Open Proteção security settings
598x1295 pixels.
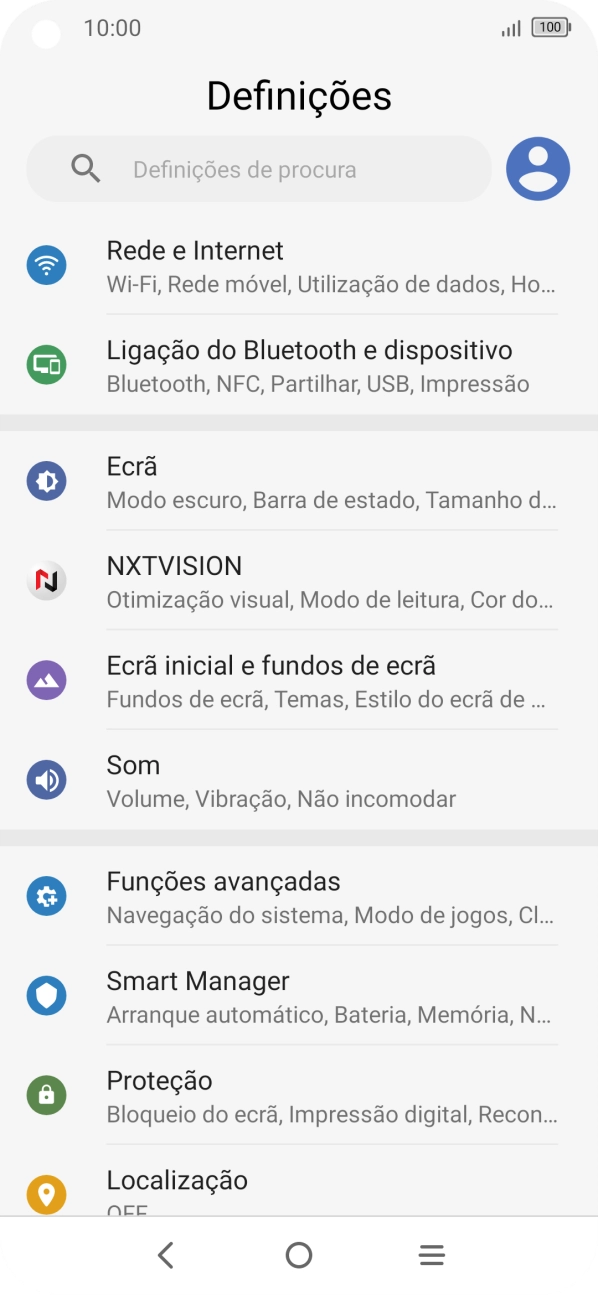[x=299, y=1096]
